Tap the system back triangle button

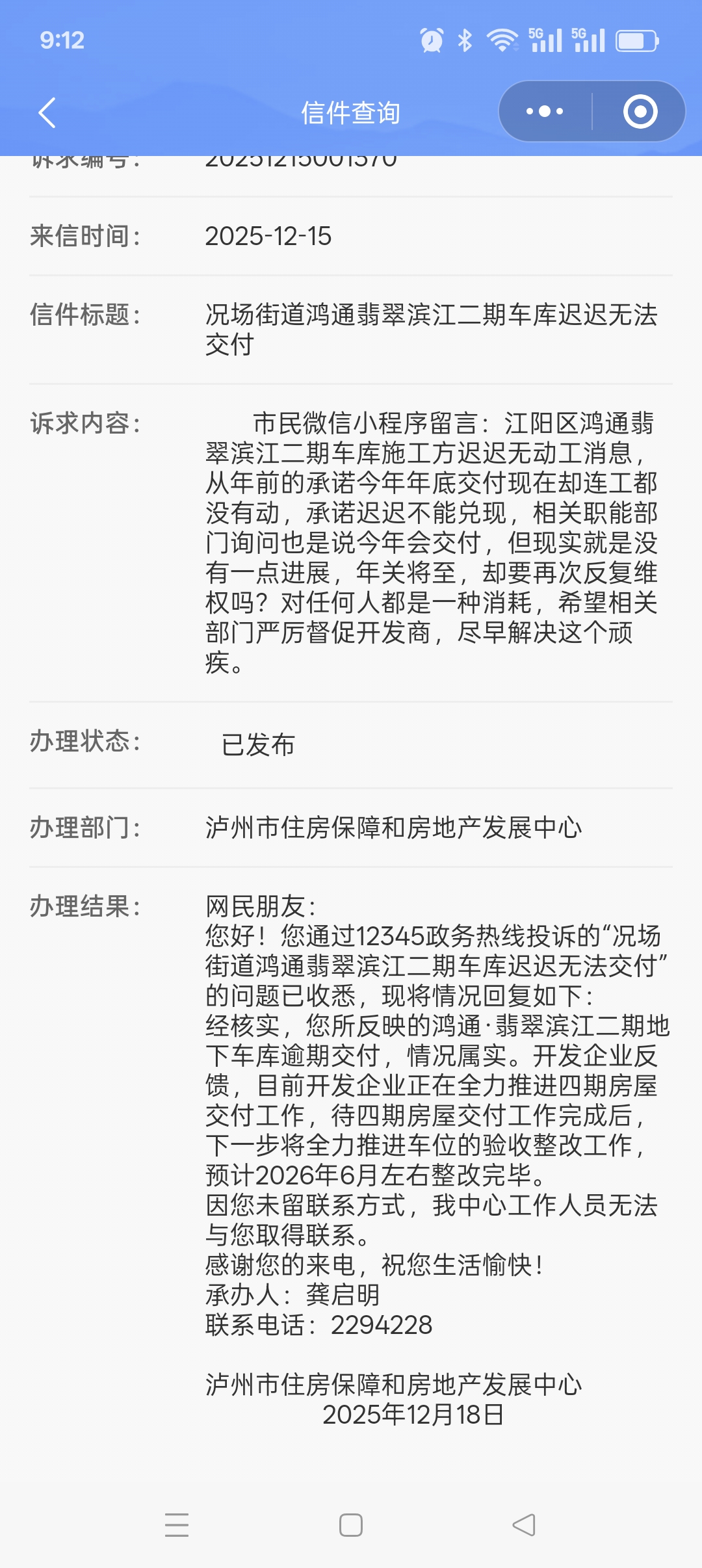524,1524
